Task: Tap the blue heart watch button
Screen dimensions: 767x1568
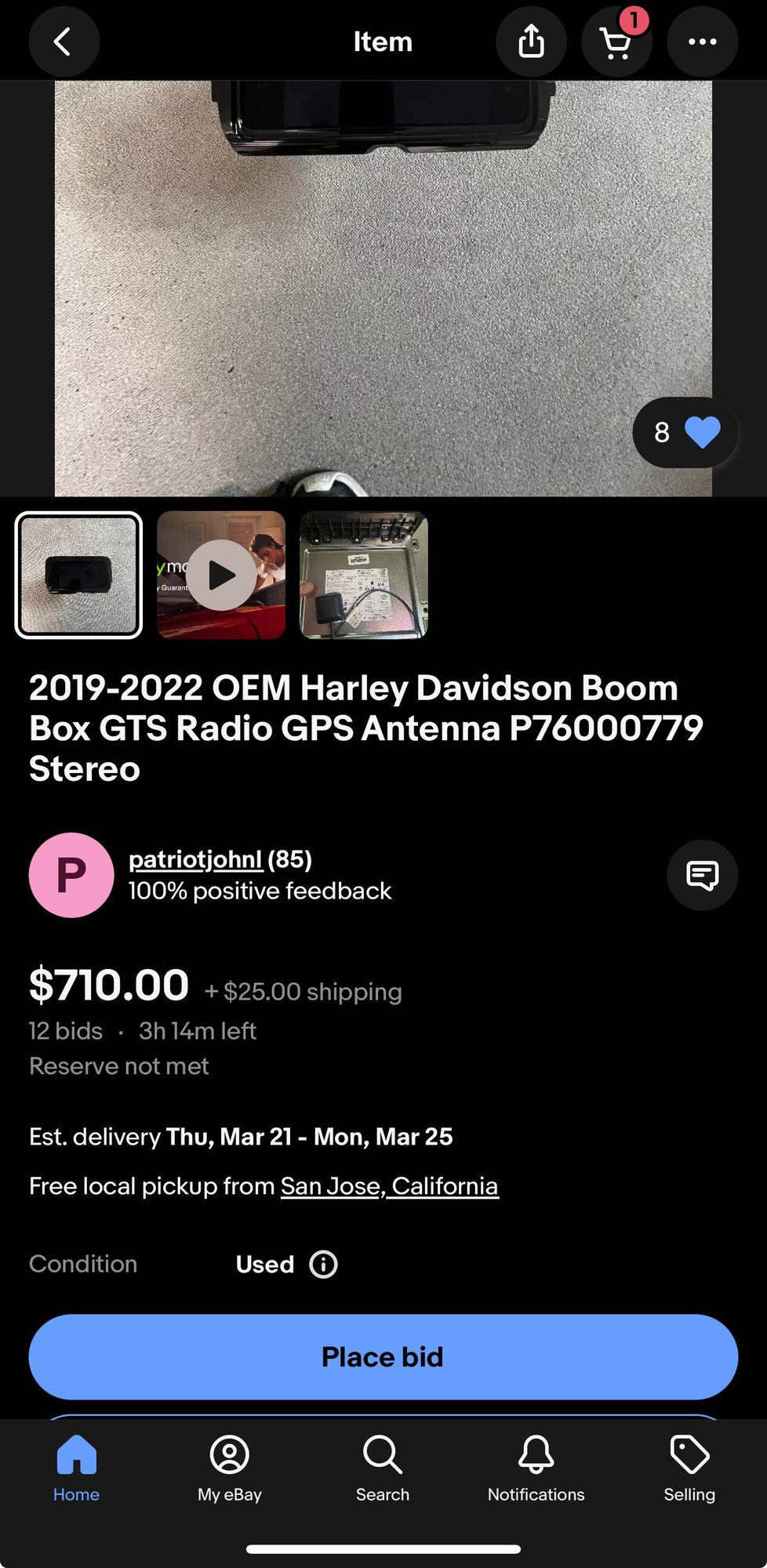Action: pos(701,432)
